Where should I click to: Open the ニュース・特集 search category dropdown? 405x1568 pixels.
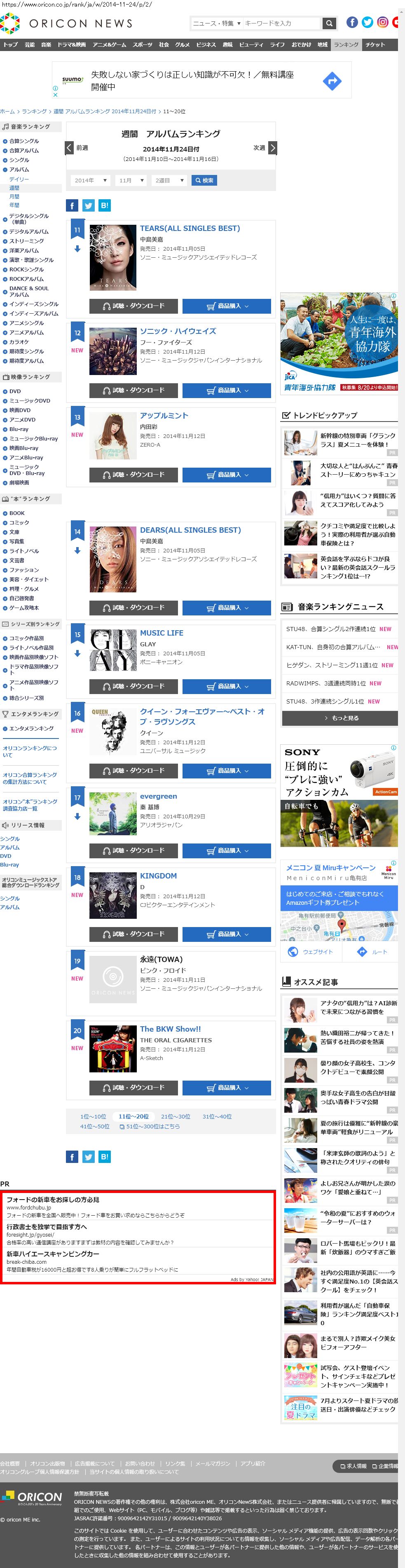coord(217,24)
